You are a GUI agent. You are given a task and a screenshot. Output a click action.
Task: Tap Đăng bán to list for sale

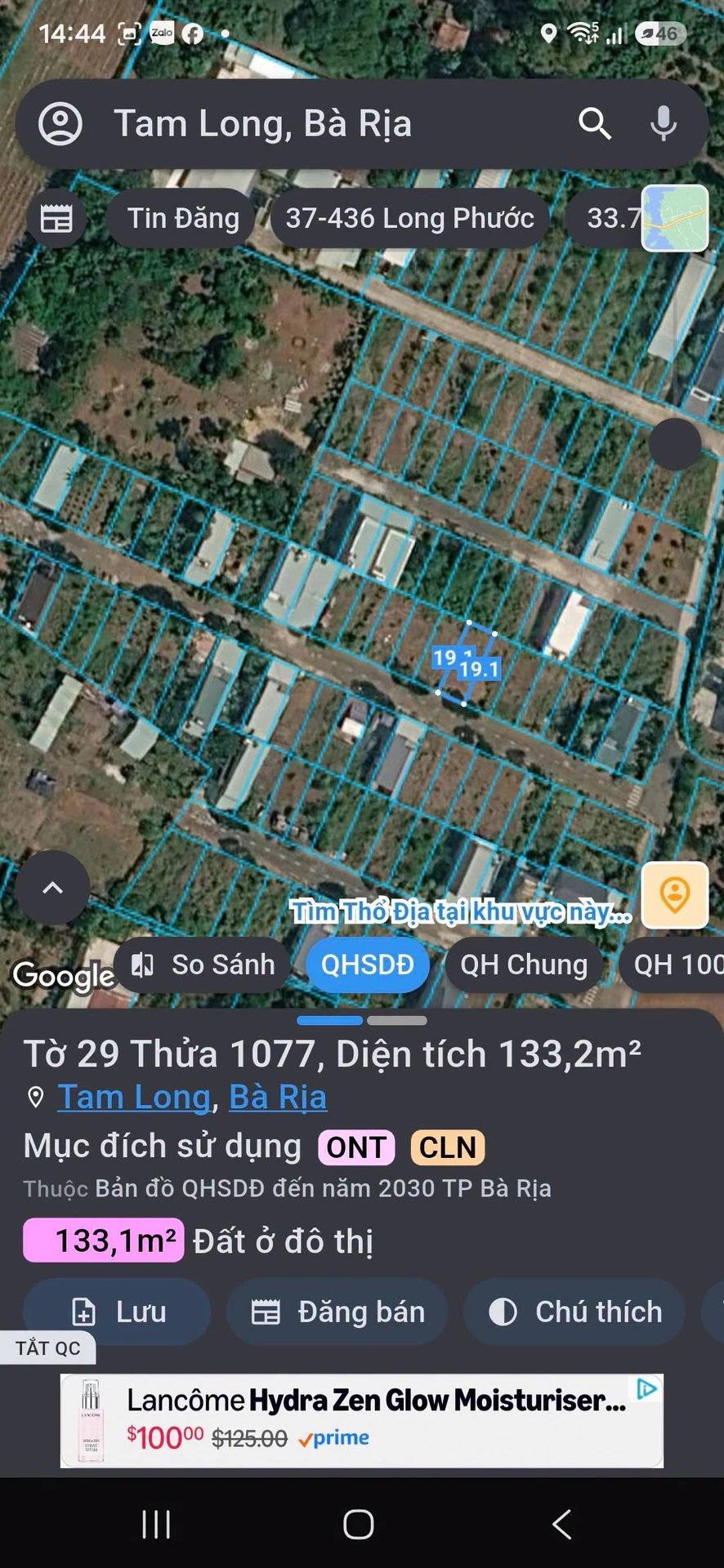(x=337, y=1312)
